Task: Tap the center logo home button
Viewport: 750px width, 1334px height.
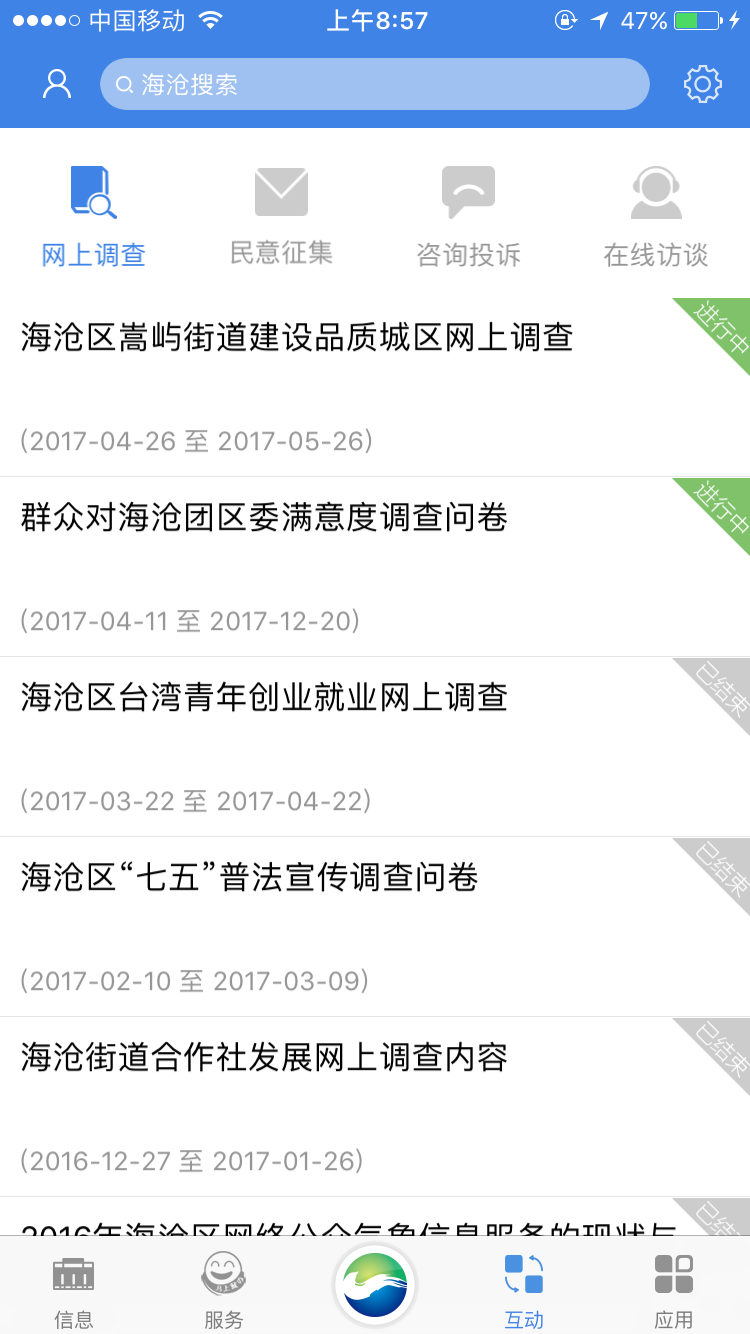Action: click(375, 1284)
